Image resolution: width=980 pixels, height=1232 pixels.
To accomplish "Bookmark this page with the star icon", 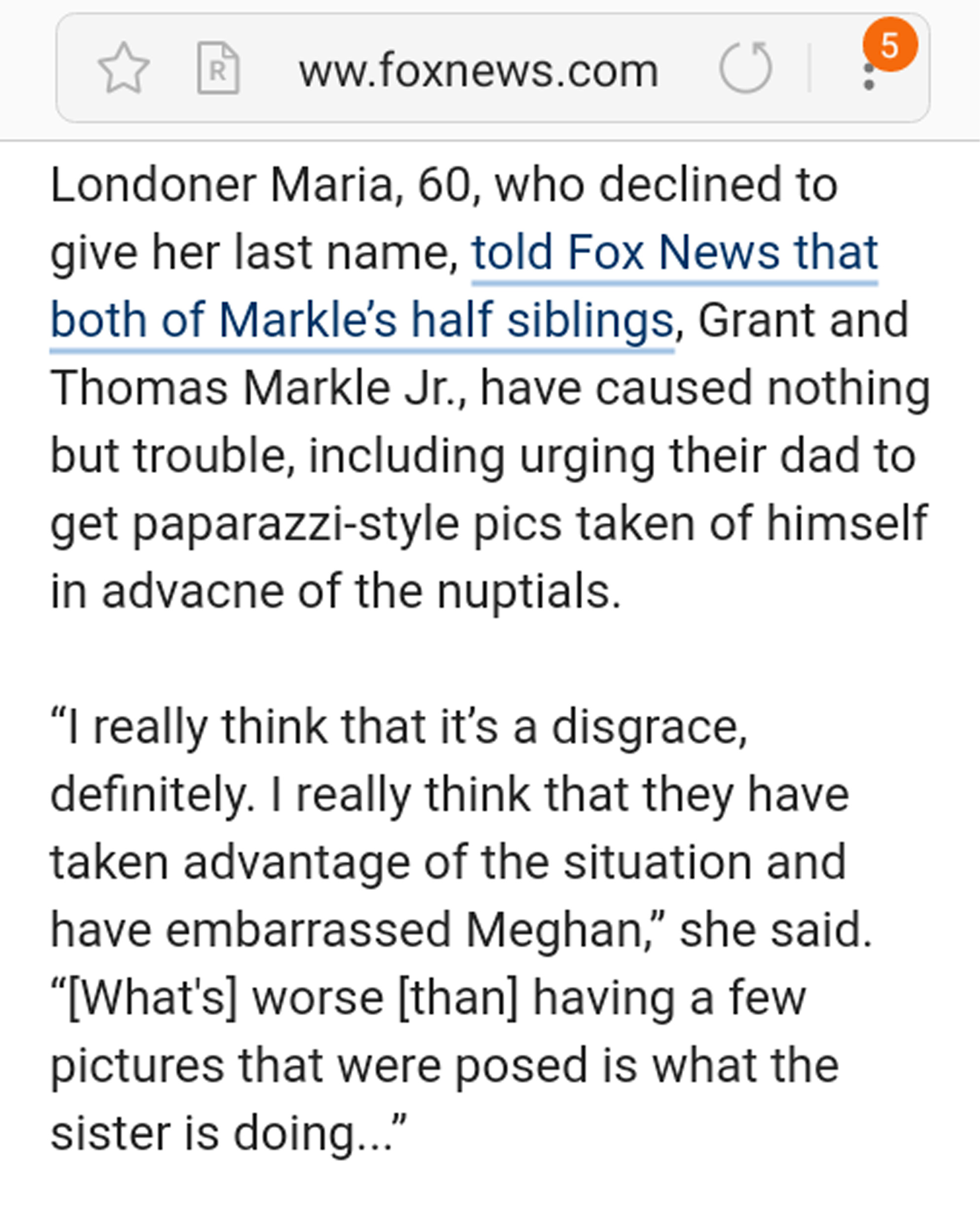I will (x=124, y=68).
